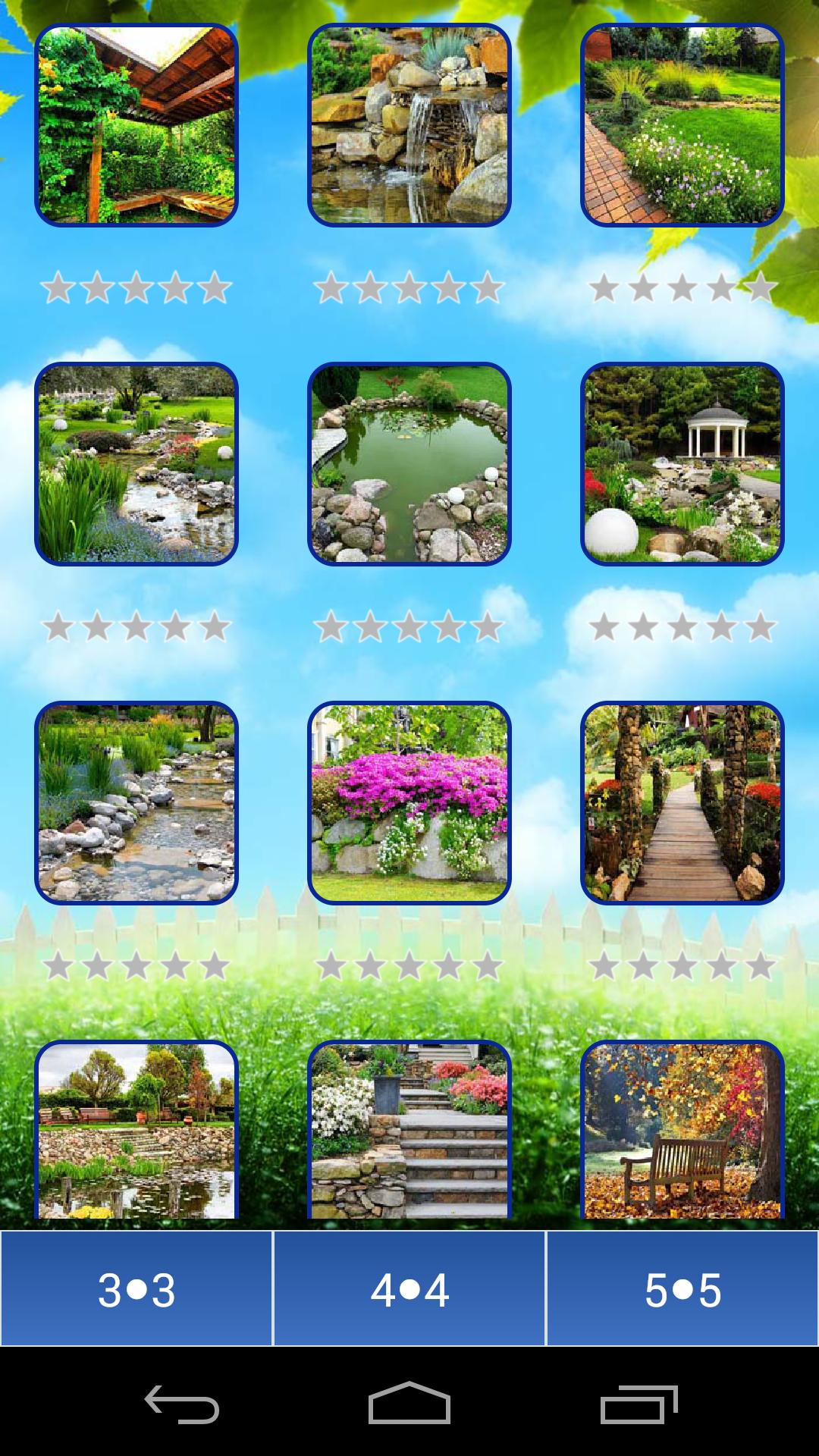Switch to the 5•5 difficulty
The width and height of the screenshot is (819, 1456).
[x=682, y=1289]
